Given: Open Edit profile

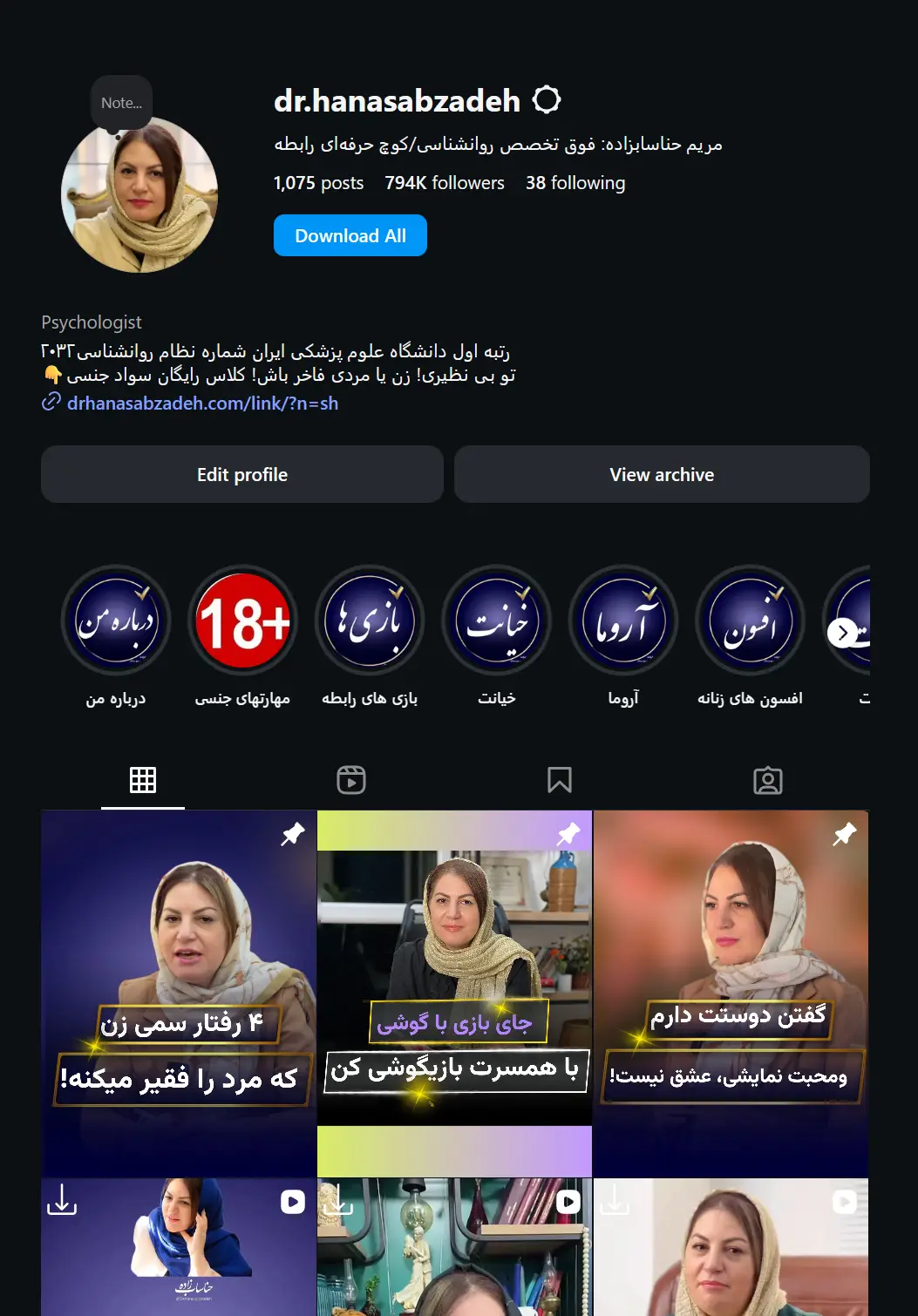Looking at the screenshot, I should [x=241, y=474].
